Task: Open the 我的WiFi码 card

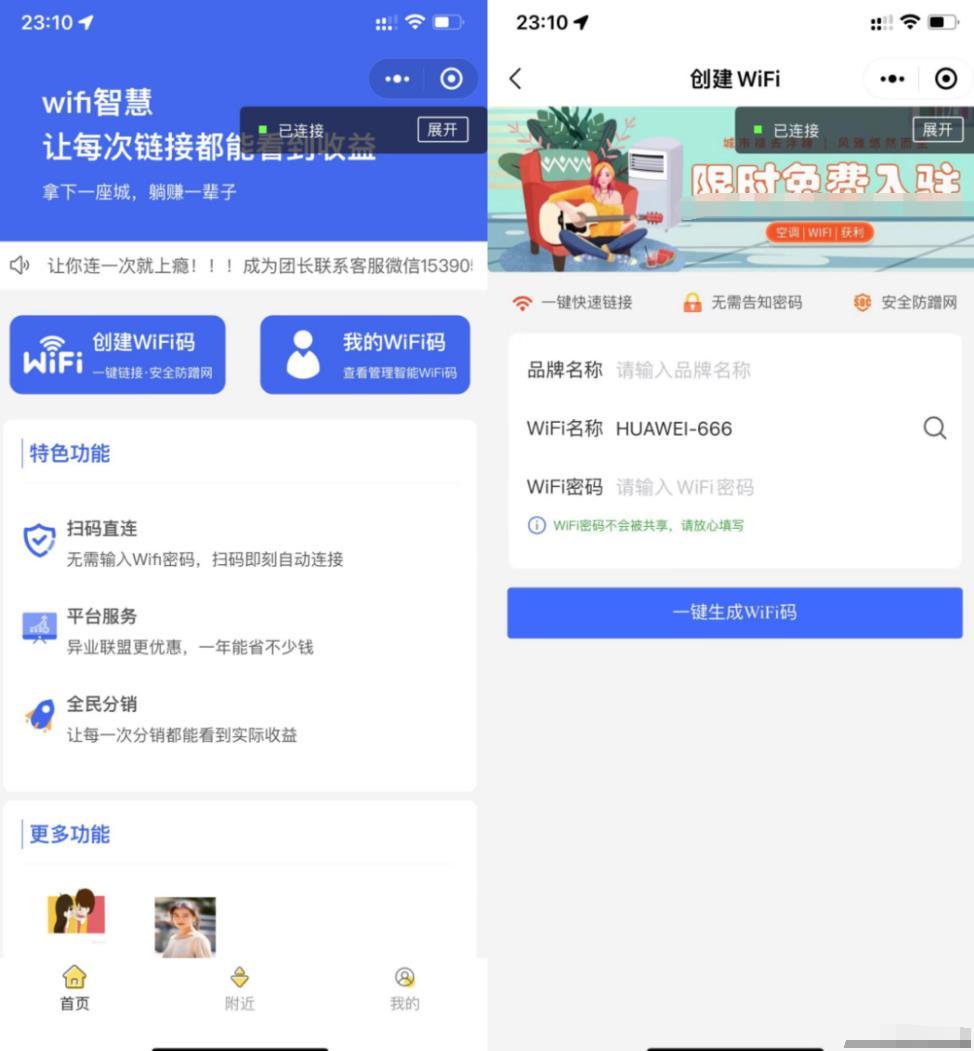Action: click(x=365, y=355)
